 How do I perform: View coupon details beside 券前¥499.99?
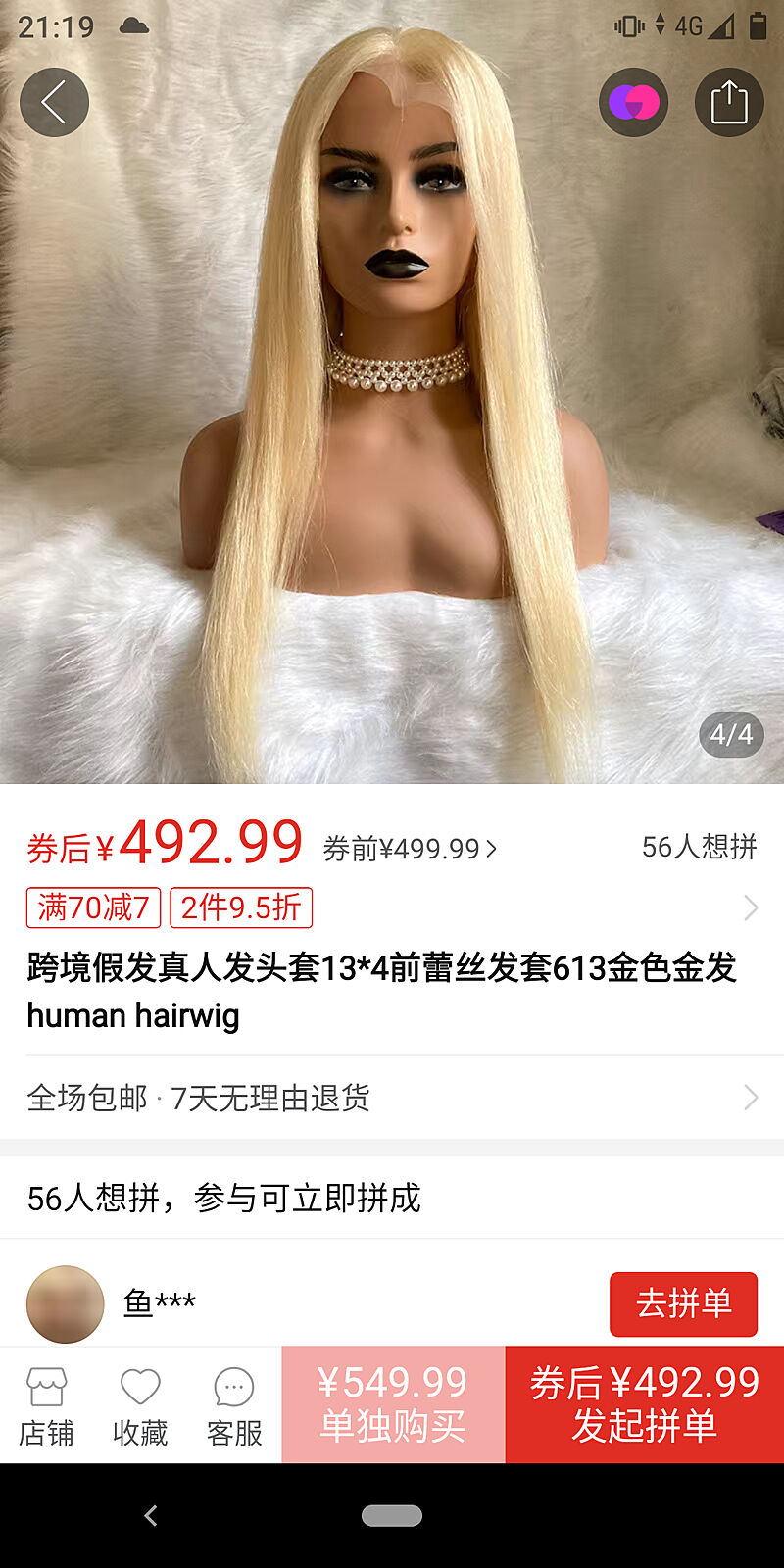click(x=412, y=849)
